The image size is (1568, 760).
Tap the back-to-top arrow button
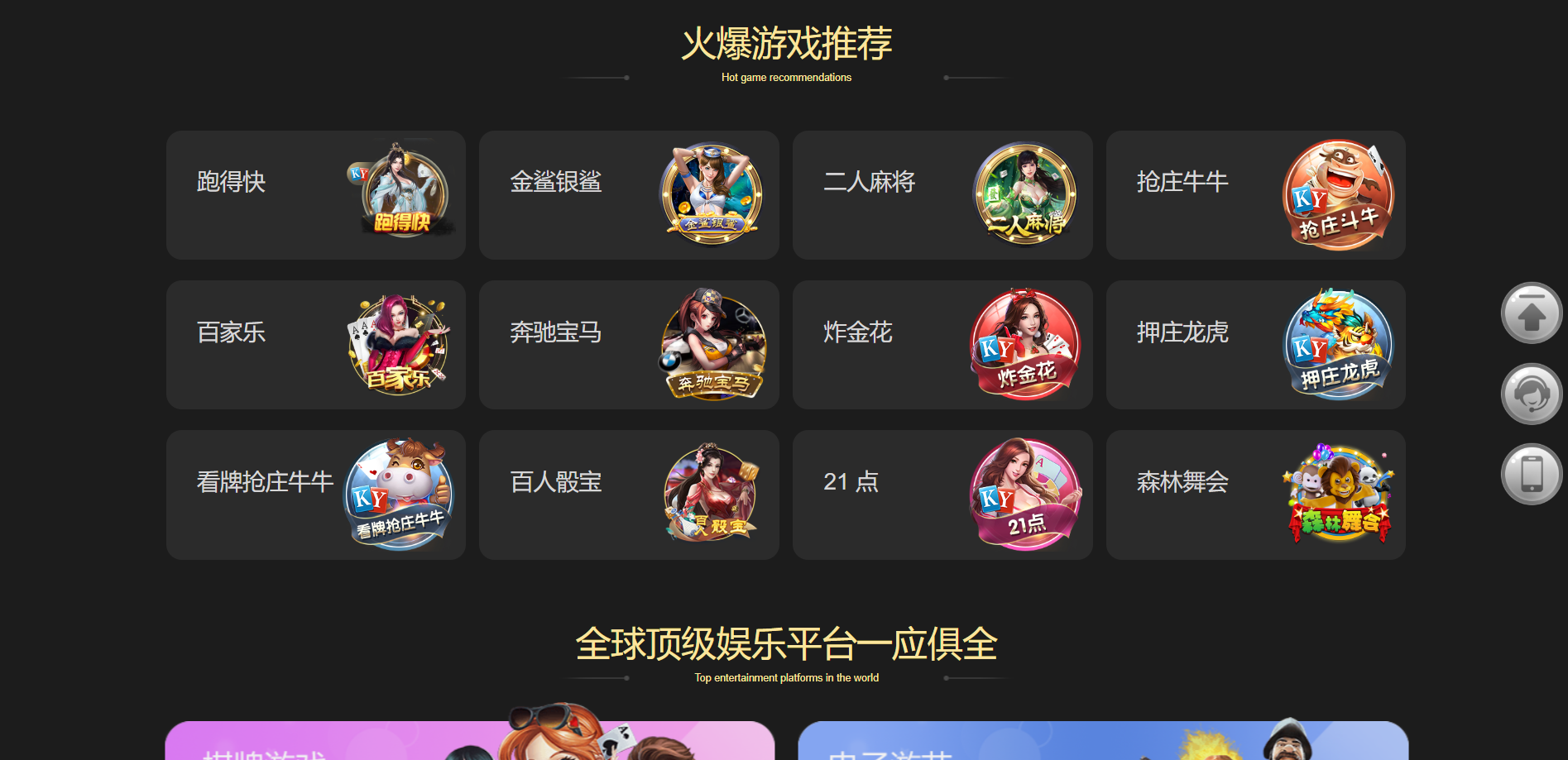pos(1531,313)
